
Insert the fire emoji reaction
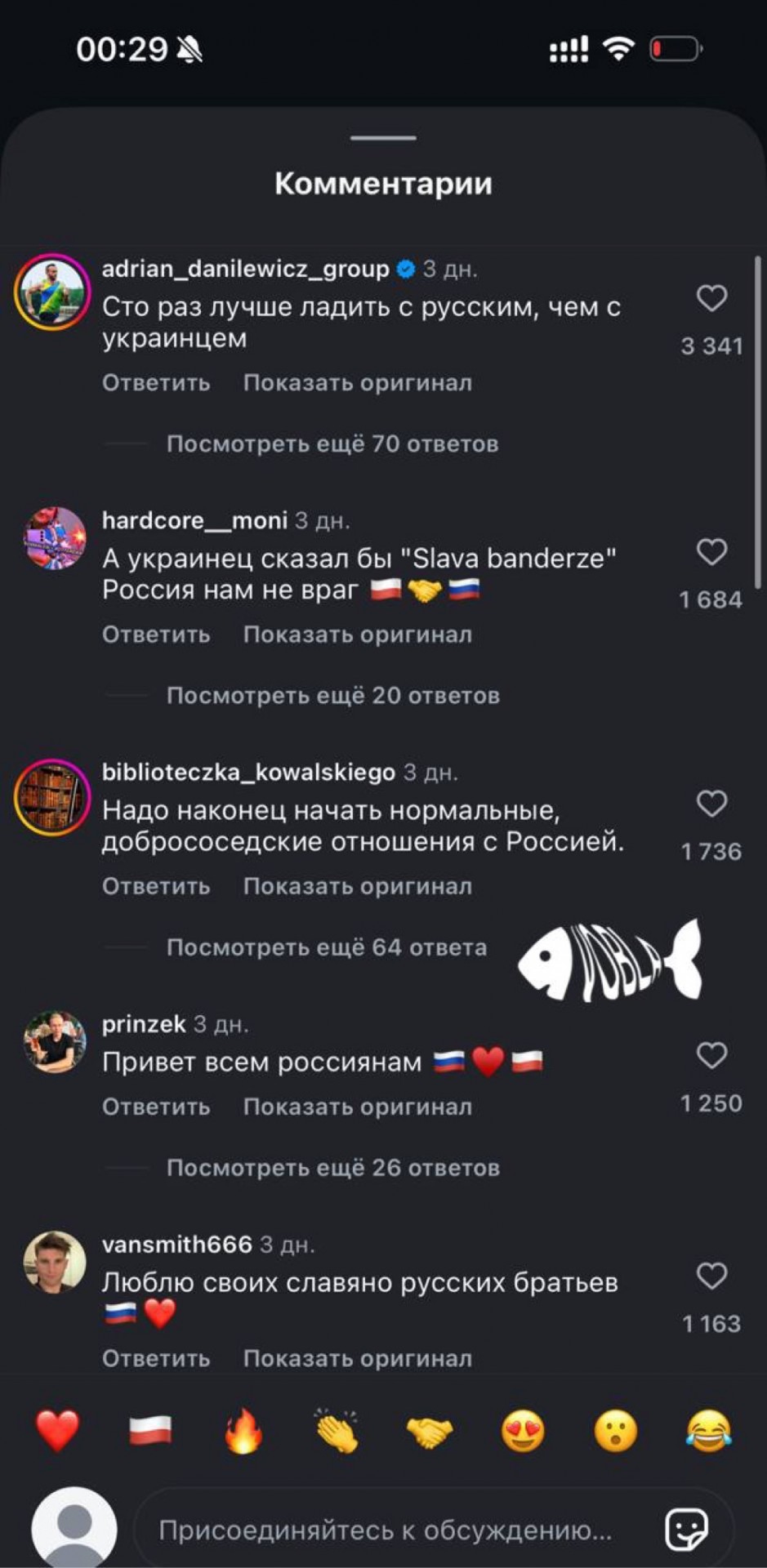click(x=243, y=1431)
